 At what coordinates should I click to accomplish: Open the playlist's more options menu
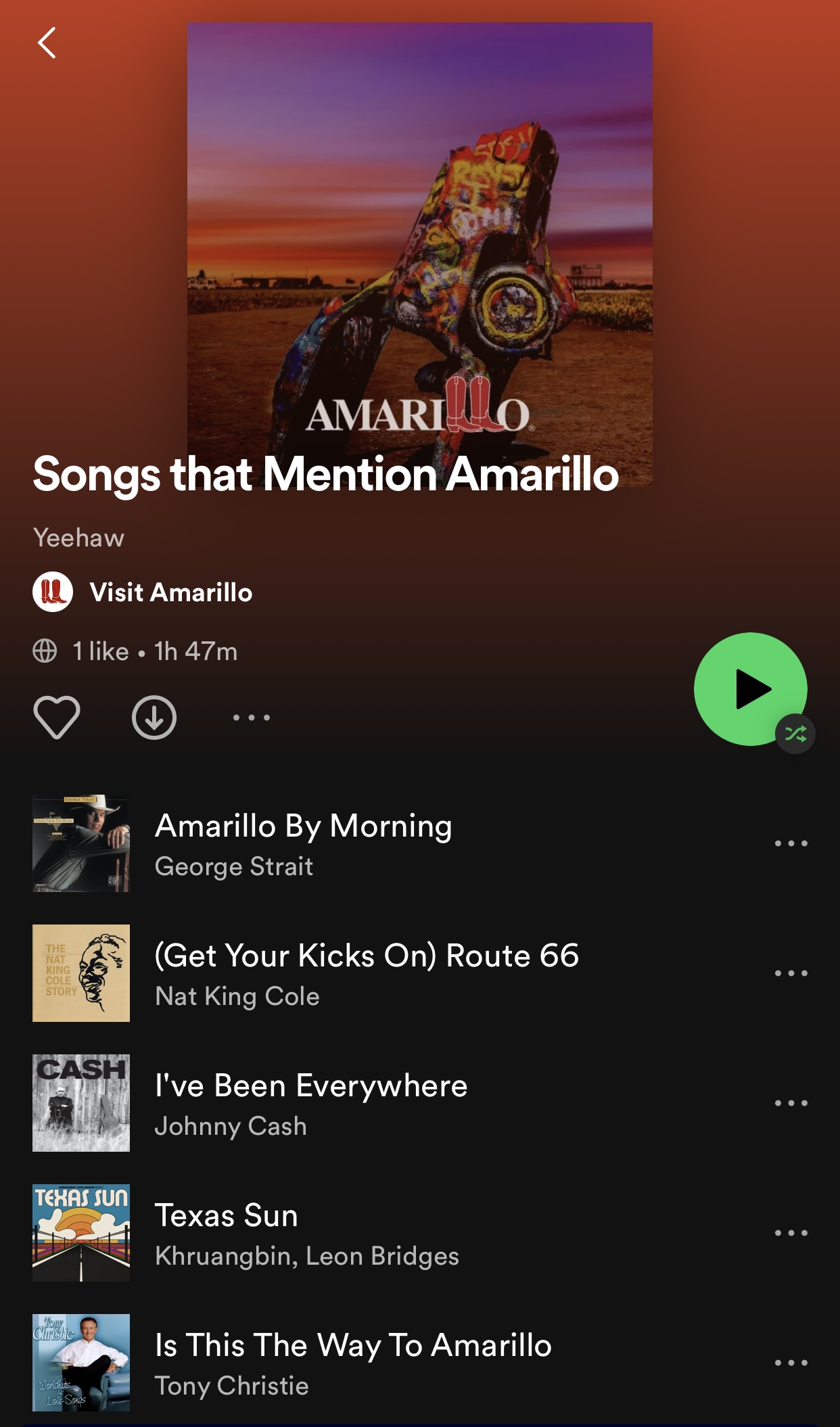(252, 717)
